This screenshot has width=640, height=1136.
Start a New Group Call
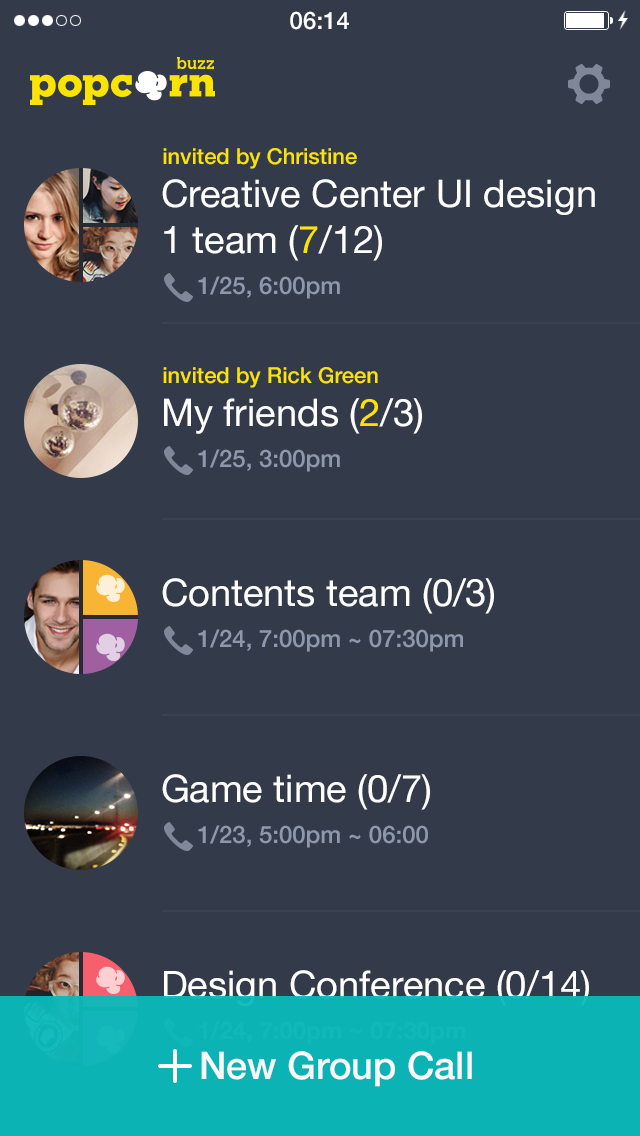coord(318,1066)
